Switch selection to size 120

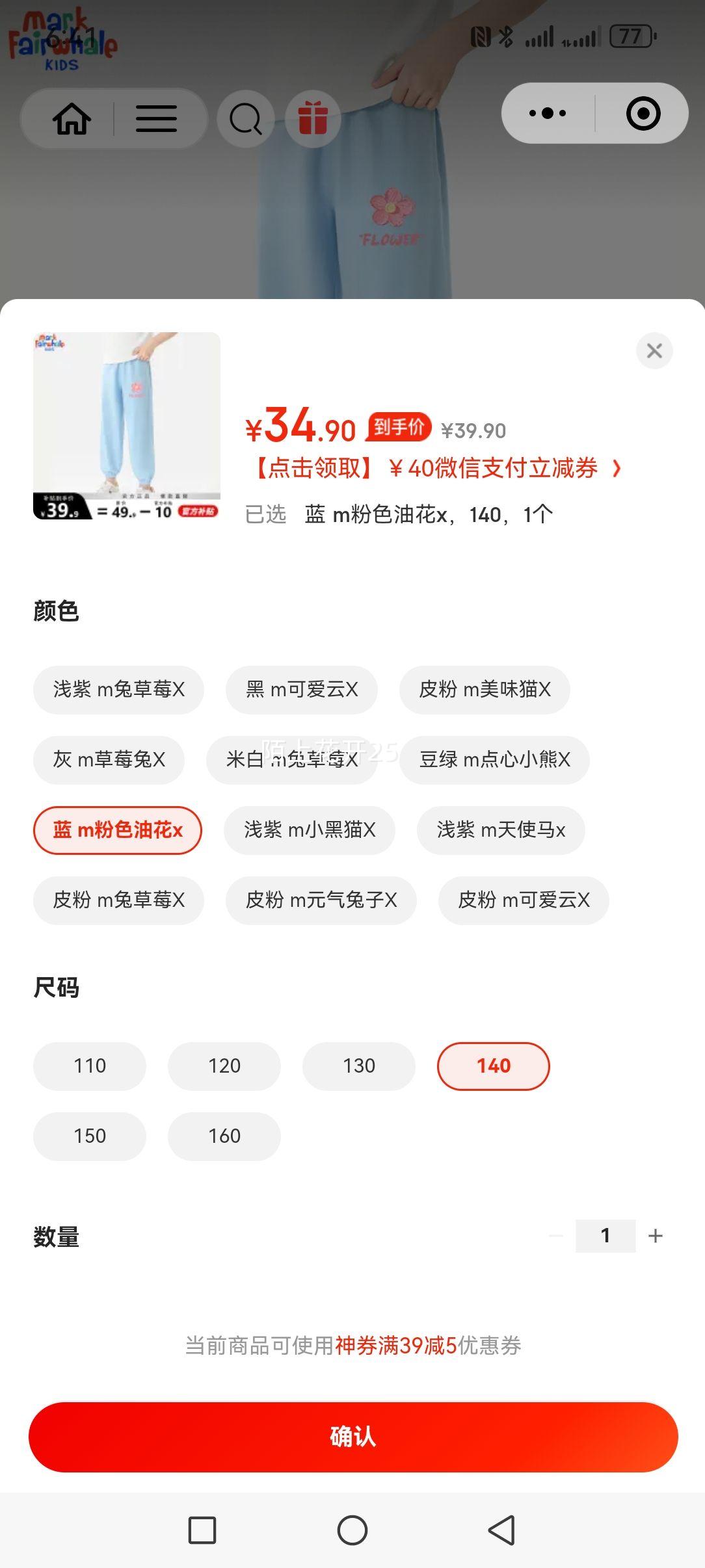point(224,1065)
